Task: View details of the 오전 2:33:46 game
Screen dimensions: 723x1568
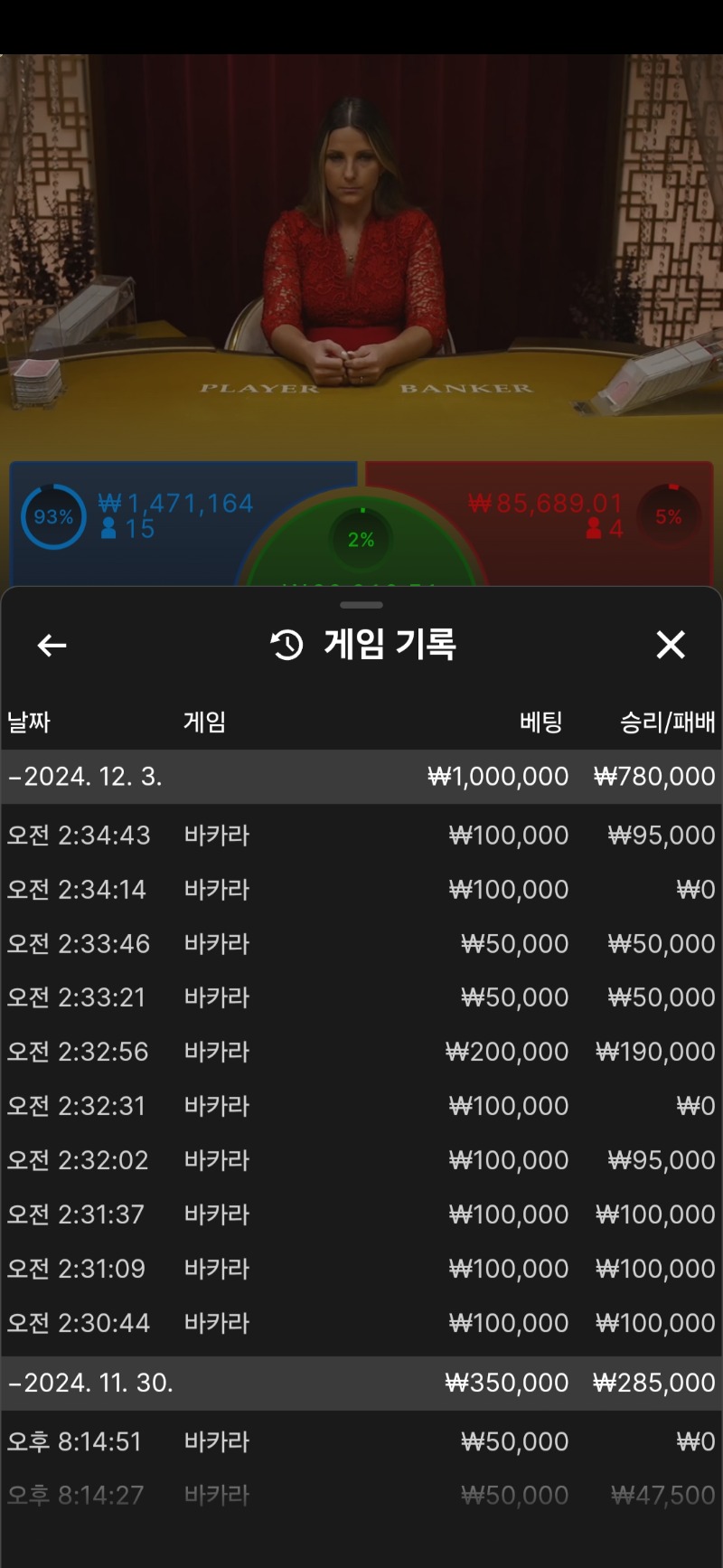Action: pyautogui.click(x=361, y=944)
